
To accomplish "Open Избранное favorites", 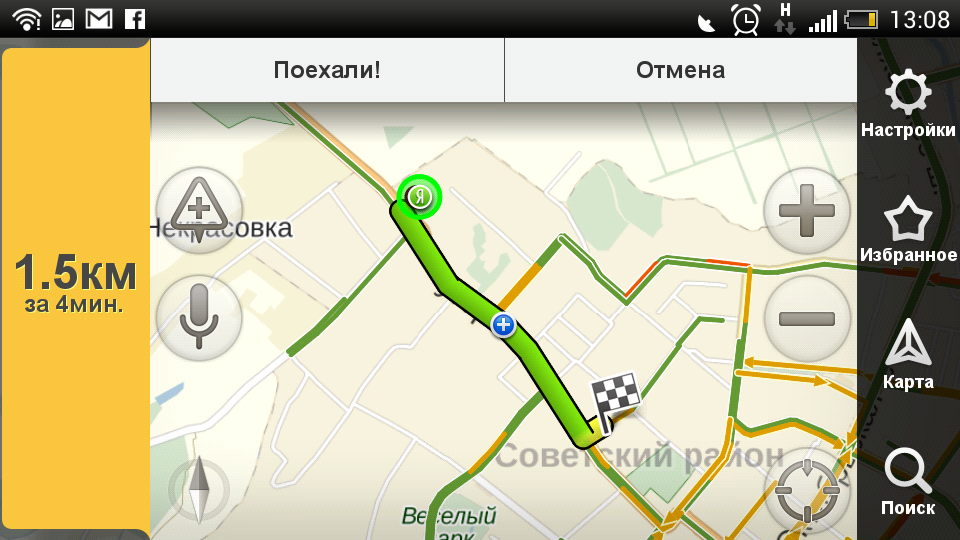I will (x=908, y=230).
